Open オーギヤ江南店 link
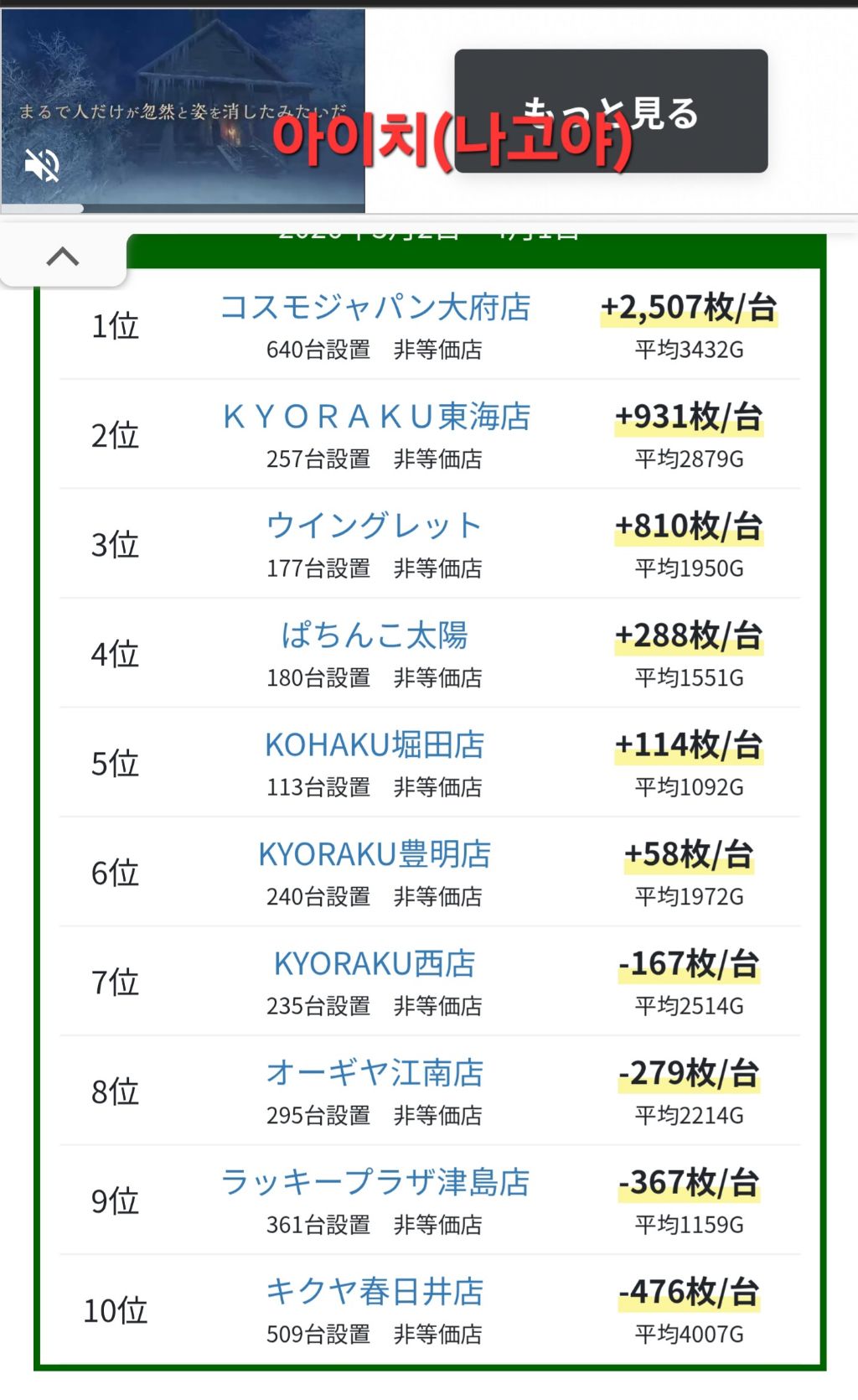This screenshot has height=1400, width=858. tap(375, 1073)
